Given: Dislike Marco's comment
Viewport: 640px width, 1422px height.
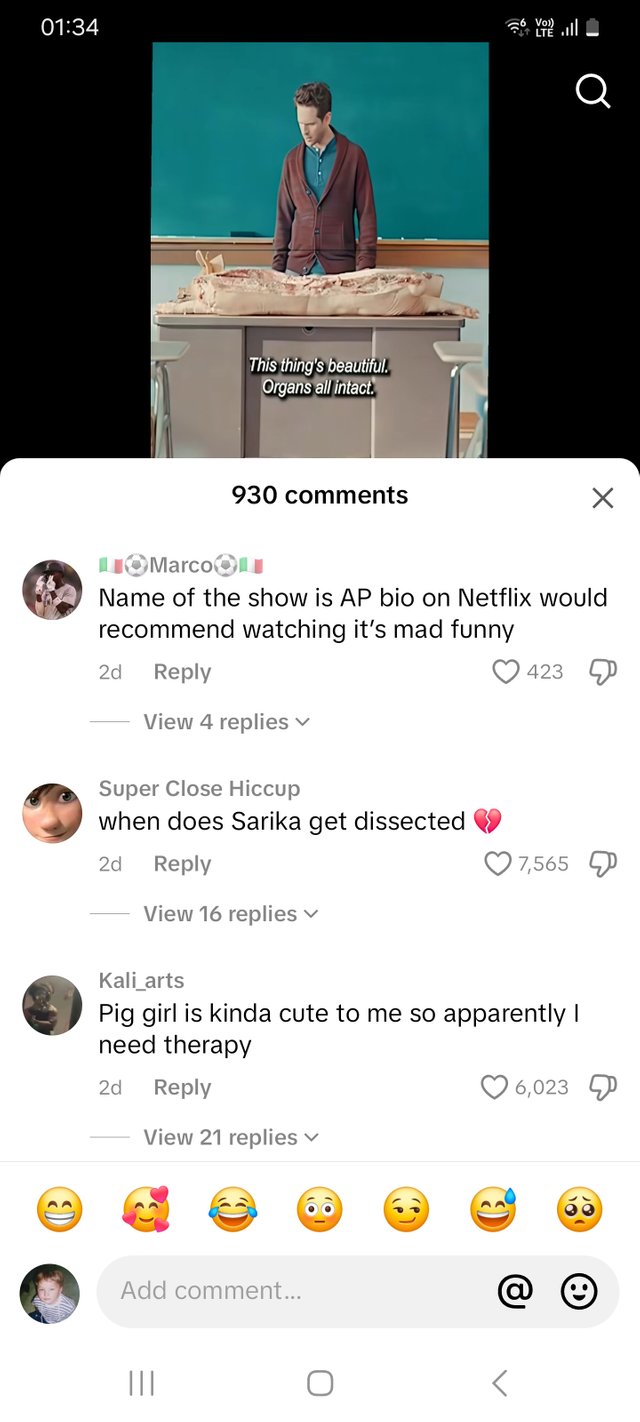Looking at the screenshot, I should click(603, 672).
